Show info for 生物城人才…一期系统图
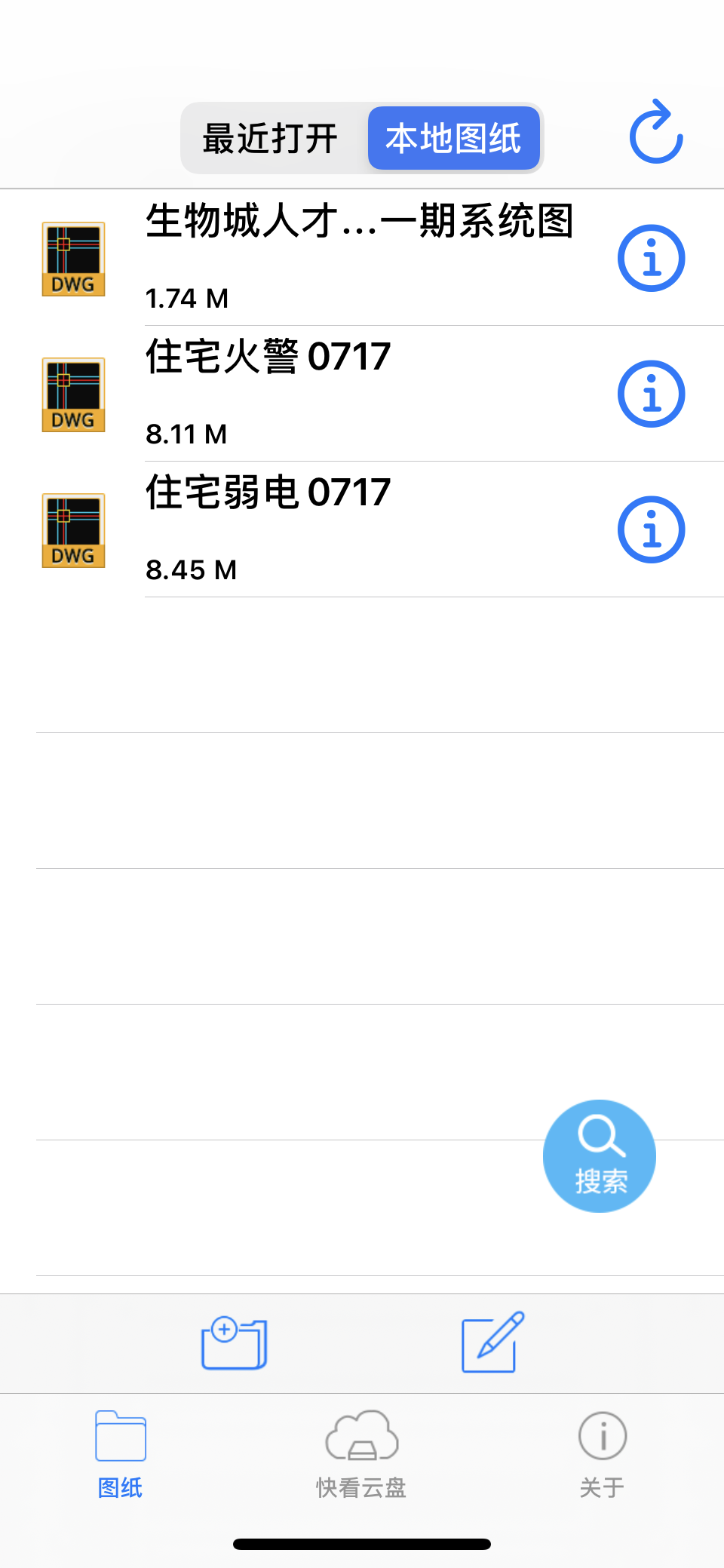This screenshot has width=724, height=1568. point(651,258)
